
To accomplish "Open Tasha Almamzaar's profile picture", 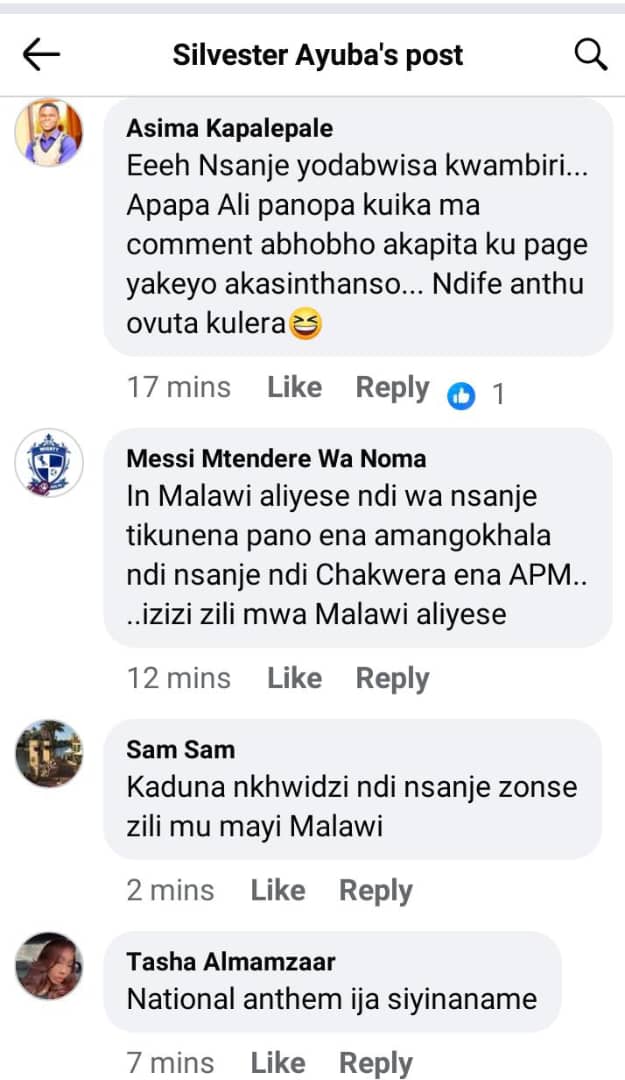I will click(49, 966).
